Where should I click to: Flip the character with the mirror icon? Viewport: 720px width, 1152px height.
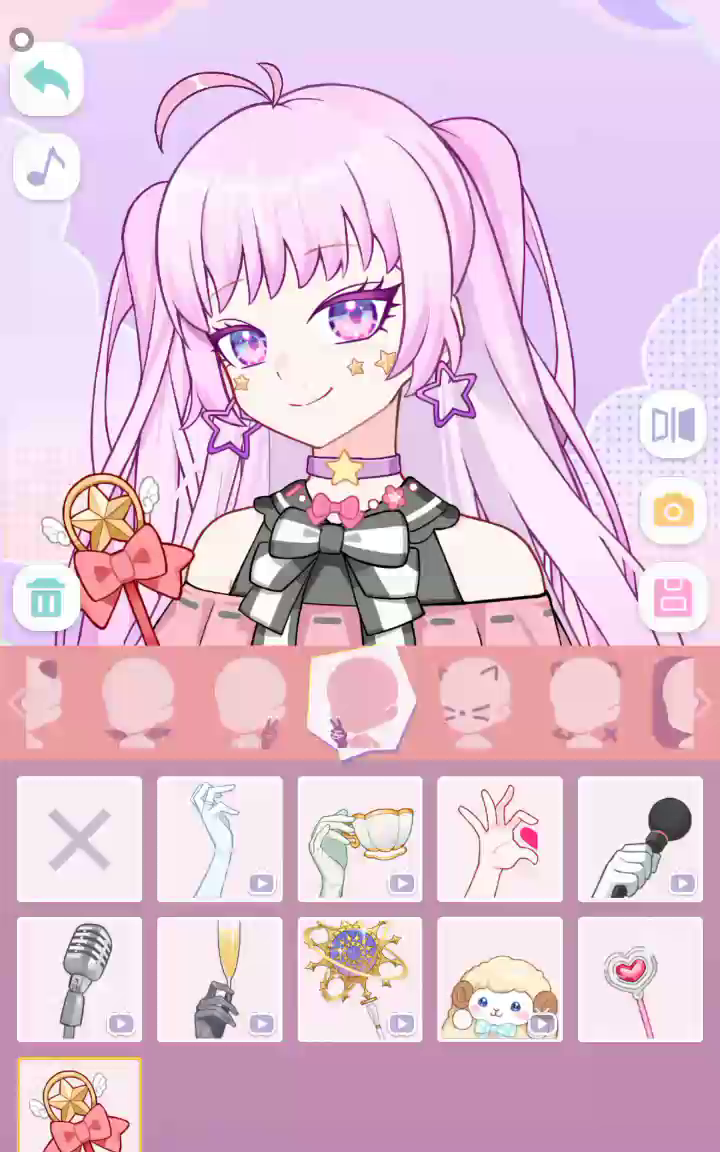click(x=672, y=424)
